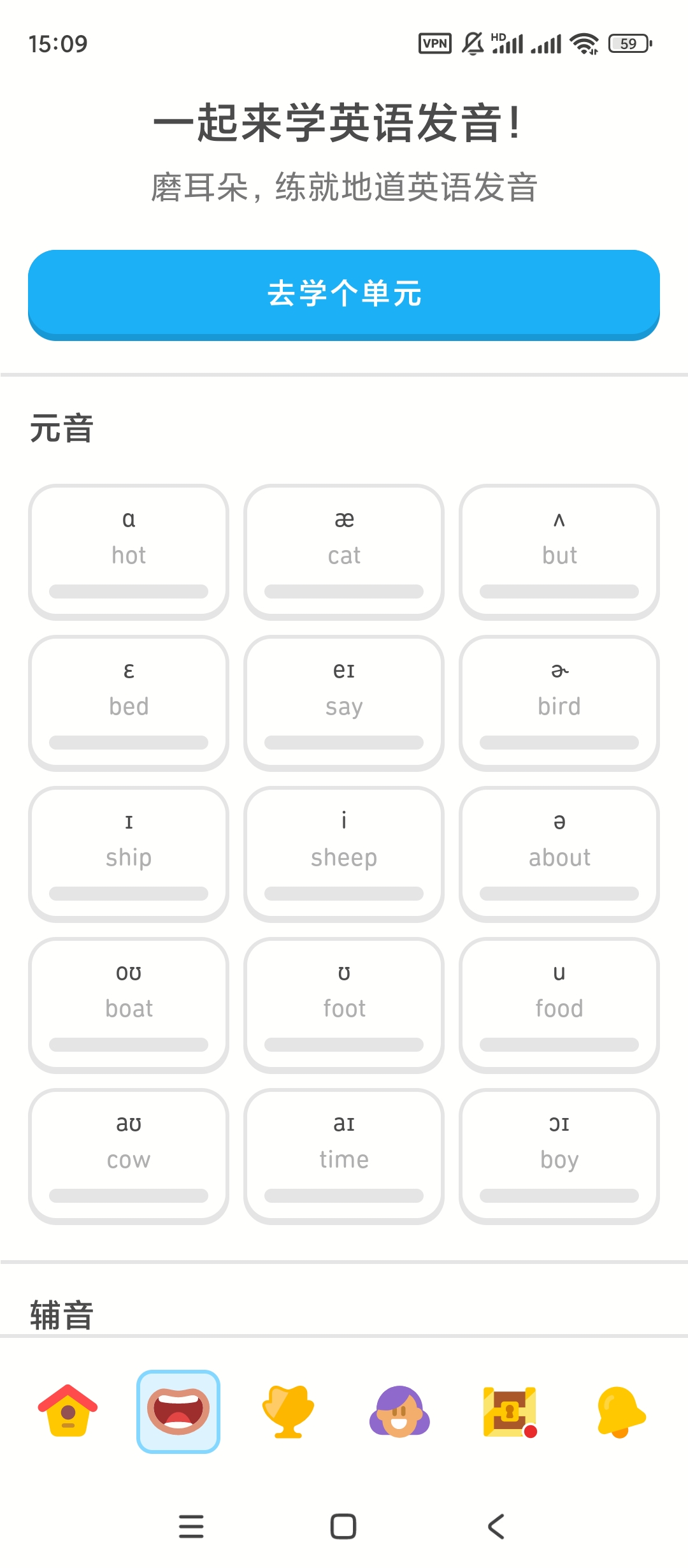
Task: Open the 'bed' vowel card
Action: pos(129,702)
